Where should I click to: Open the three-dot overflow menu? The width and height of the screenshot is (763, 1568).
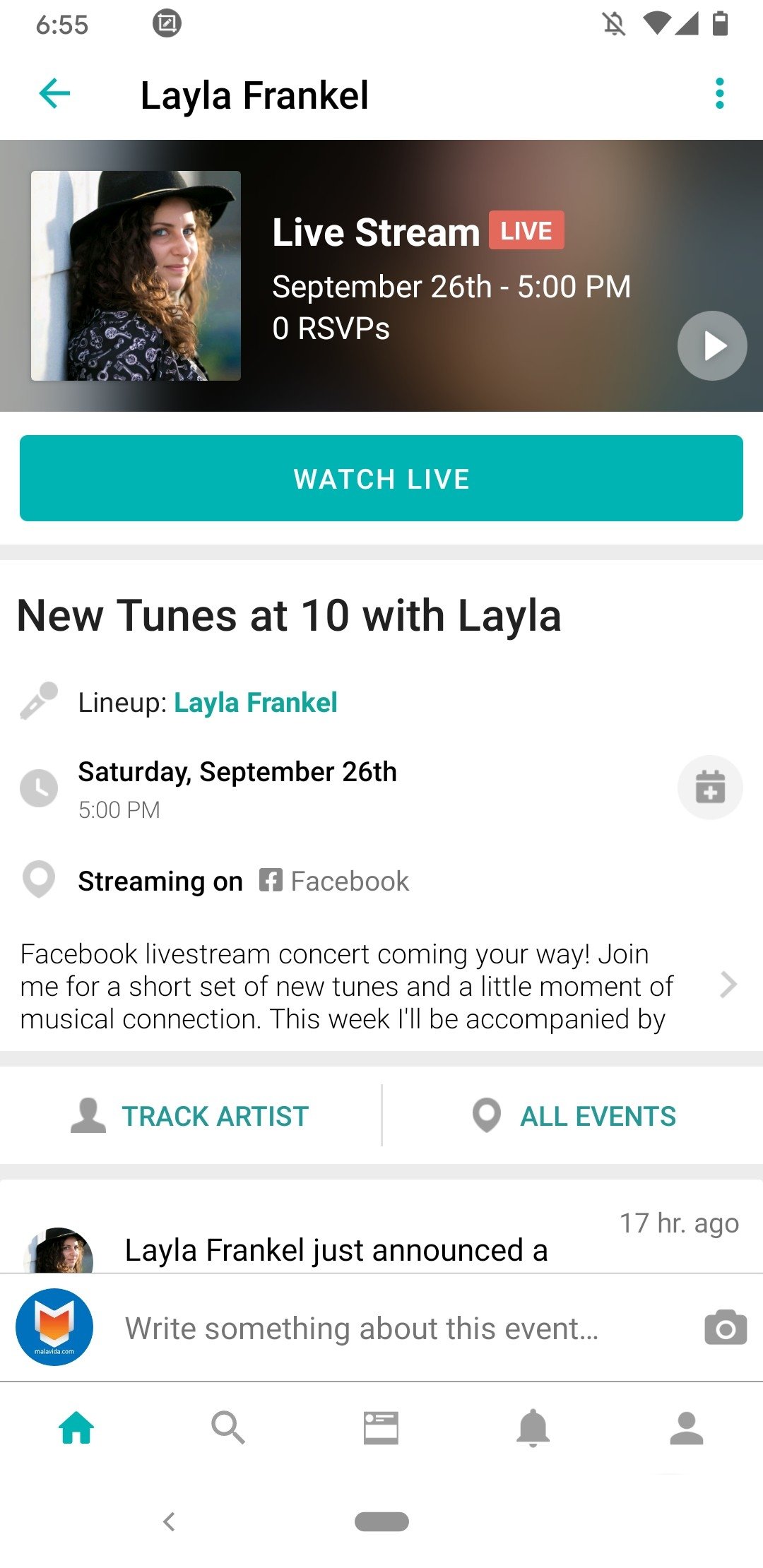point(719,94)
